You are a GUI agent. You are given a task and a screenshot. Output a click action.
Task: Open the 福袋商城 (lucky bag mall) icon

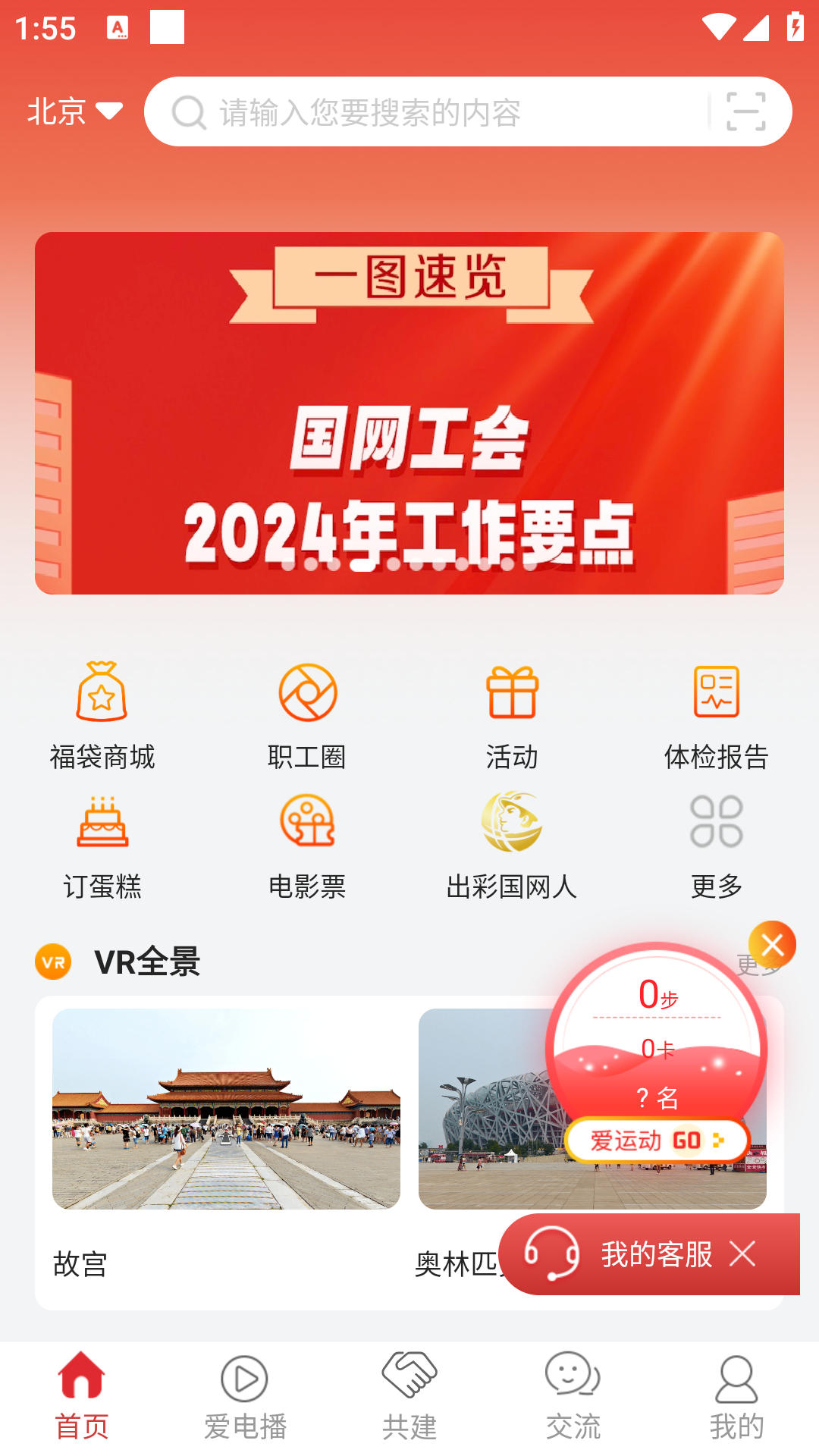click(x=101, y=713)
